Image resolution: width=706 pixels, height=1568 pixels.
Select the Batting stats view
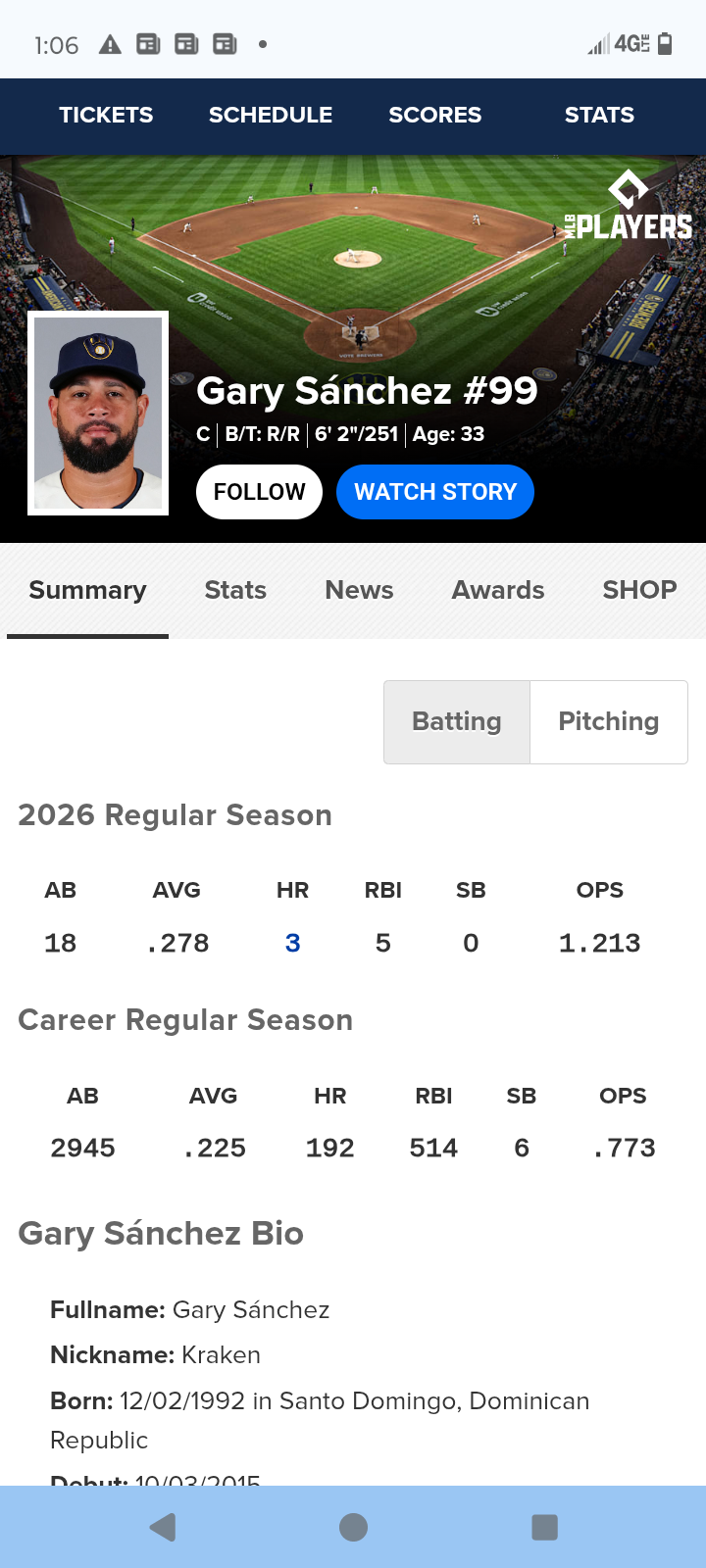coord(457,722)
